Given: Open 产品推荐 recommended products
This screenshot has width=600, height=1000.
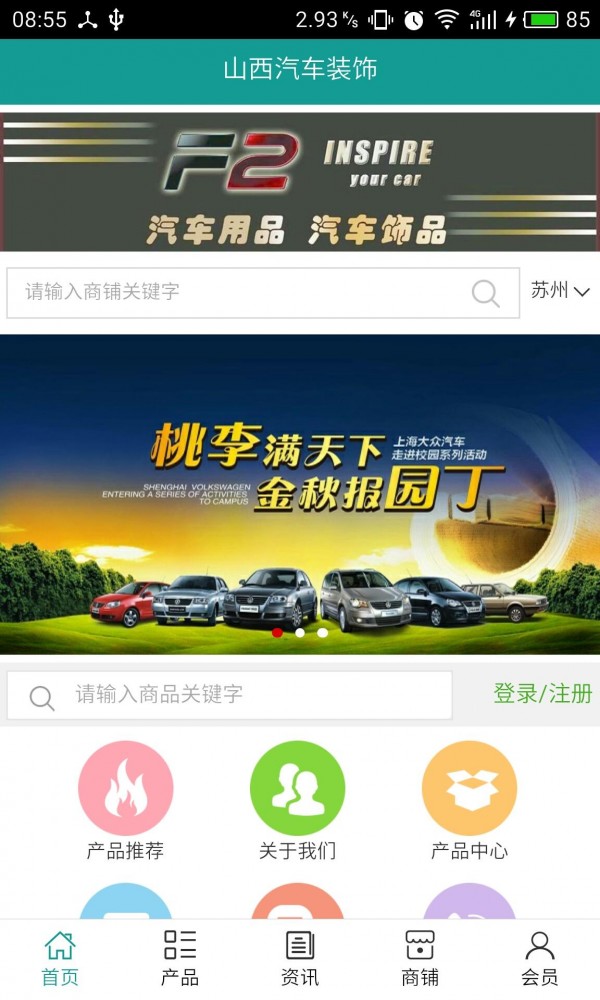Looking at the screenshot, I should point(125,800).
